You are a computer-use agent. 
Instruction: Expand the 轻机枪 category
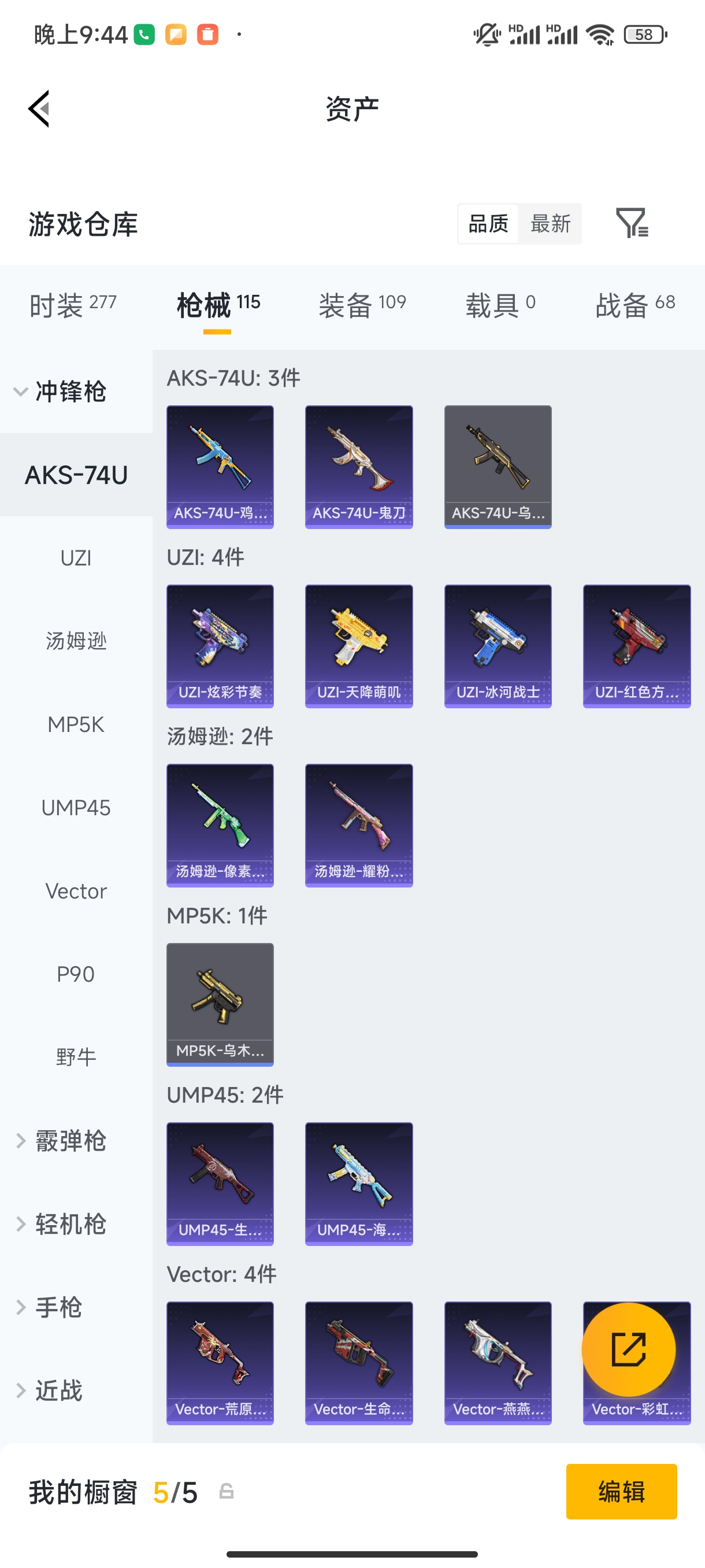point(61,1224)
